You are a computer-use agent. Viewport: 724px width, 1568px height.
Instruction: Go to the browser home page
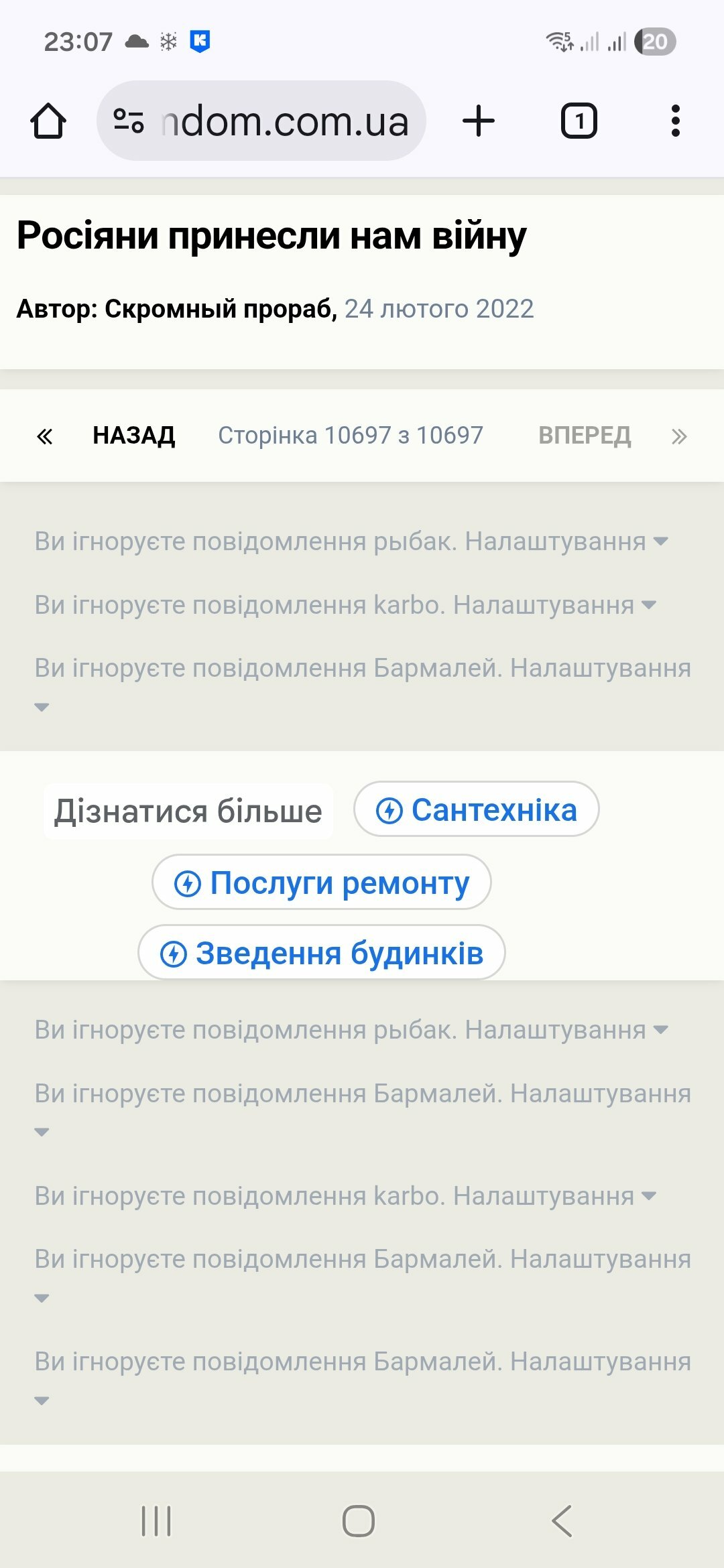(48, 121)
